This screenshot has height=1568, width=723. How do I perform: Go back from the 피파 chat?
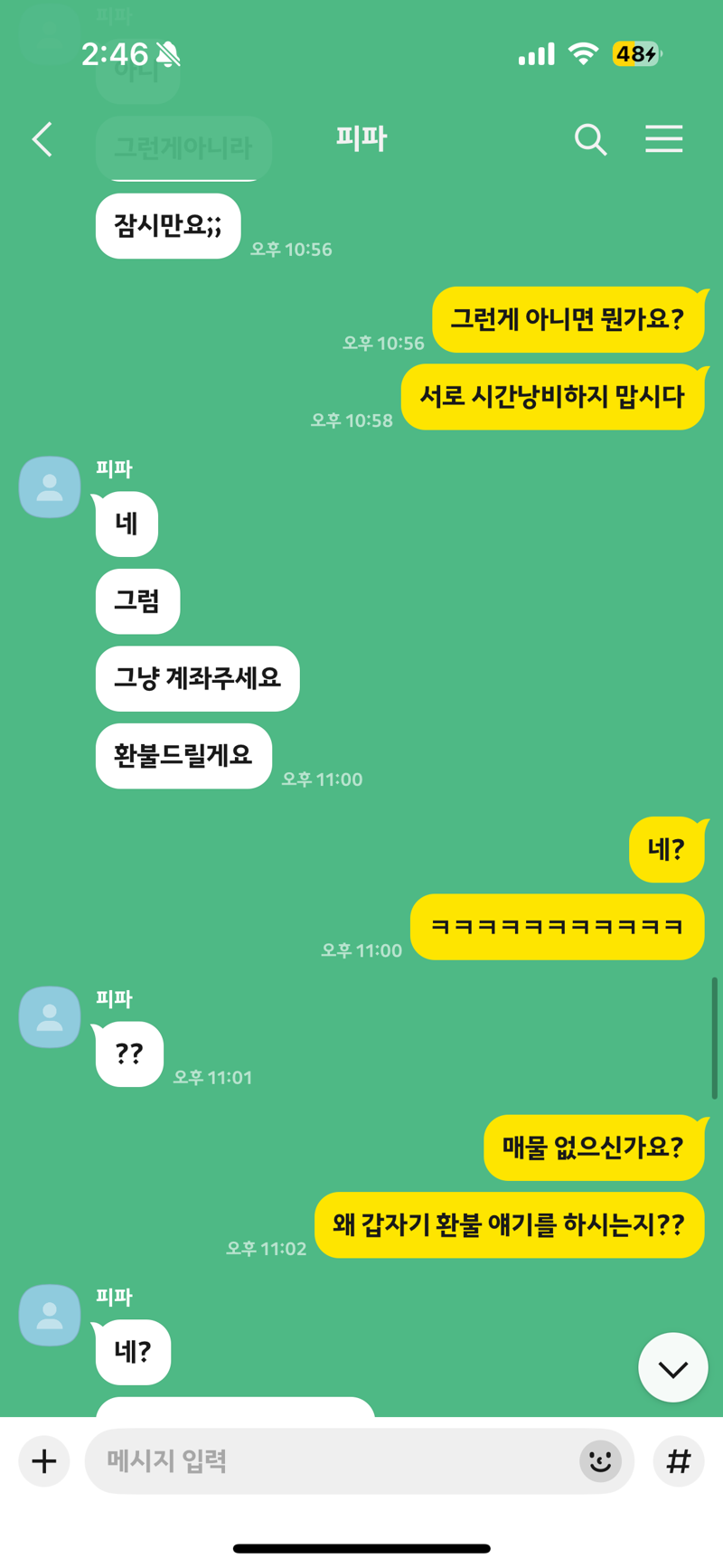pyautogui.click(x=42, y=139)
